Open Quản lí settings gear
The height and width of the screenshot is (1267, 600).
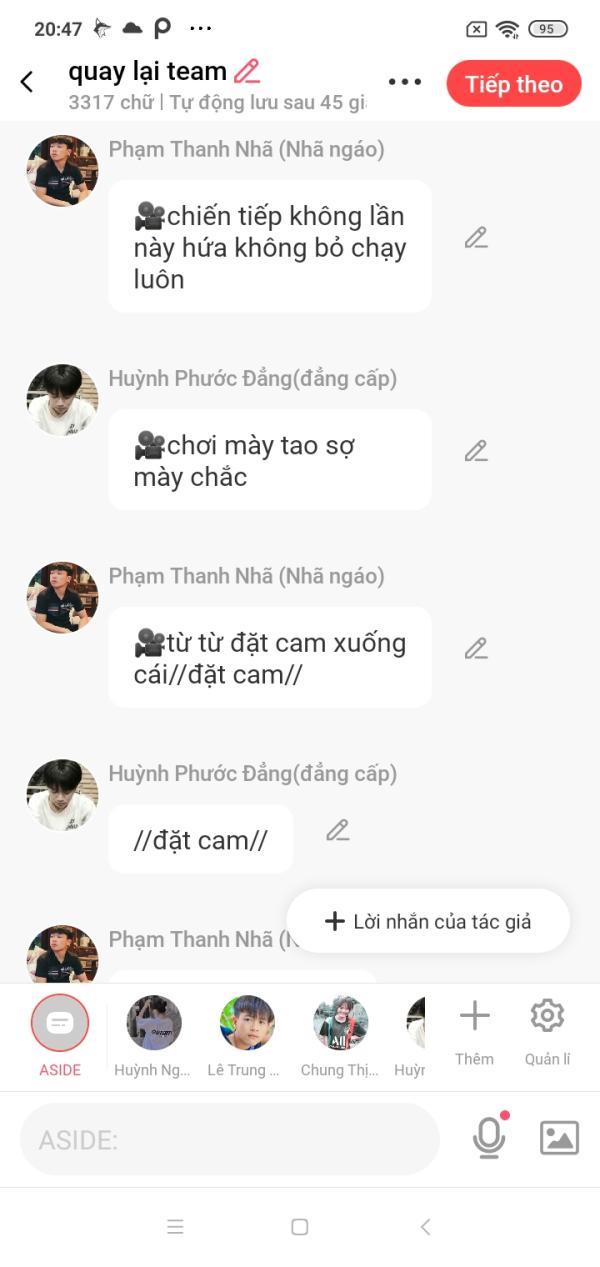coord(547,1032)
